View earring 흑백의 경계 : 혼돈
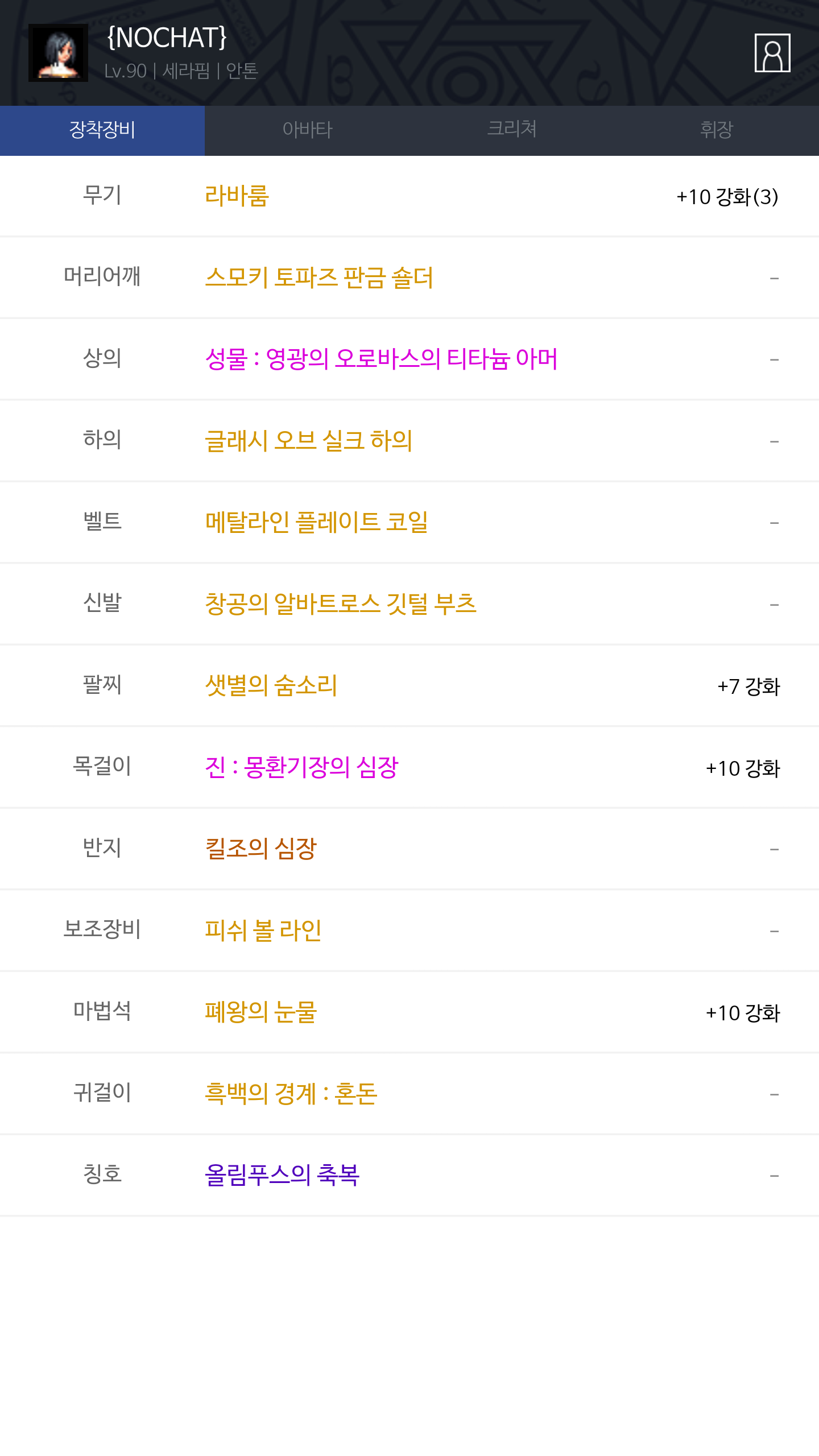 tap(291, 1093)
